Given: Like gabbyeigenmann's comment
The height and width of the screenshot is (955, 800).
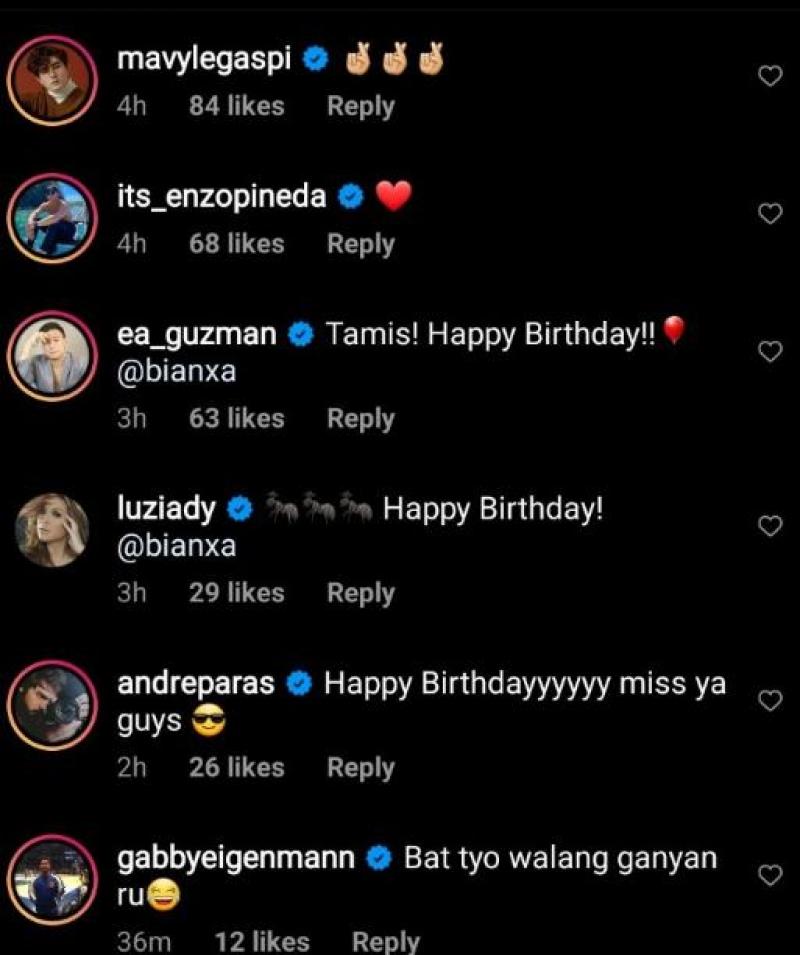Looking at the screenshot, I should tap(769, 876).
